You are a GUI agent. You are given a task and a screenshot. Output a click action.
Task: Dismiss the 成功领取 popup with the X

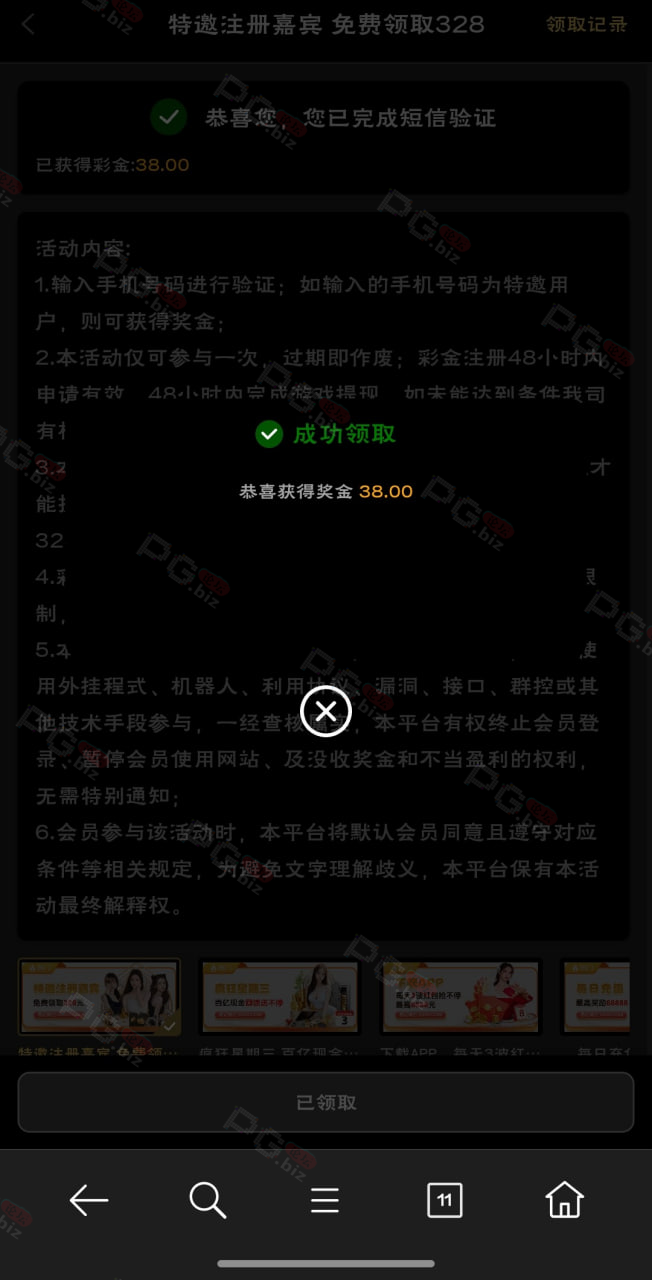[326, 711]
